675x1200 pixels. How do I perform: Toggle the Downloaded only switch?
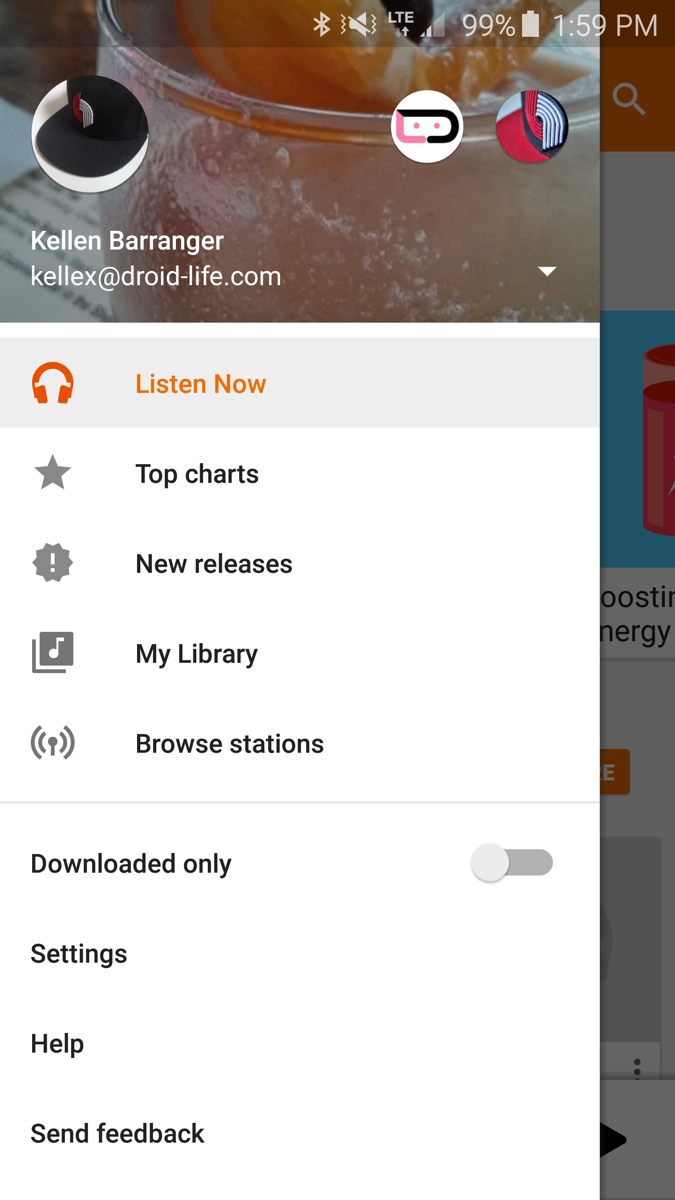(512, 863)
